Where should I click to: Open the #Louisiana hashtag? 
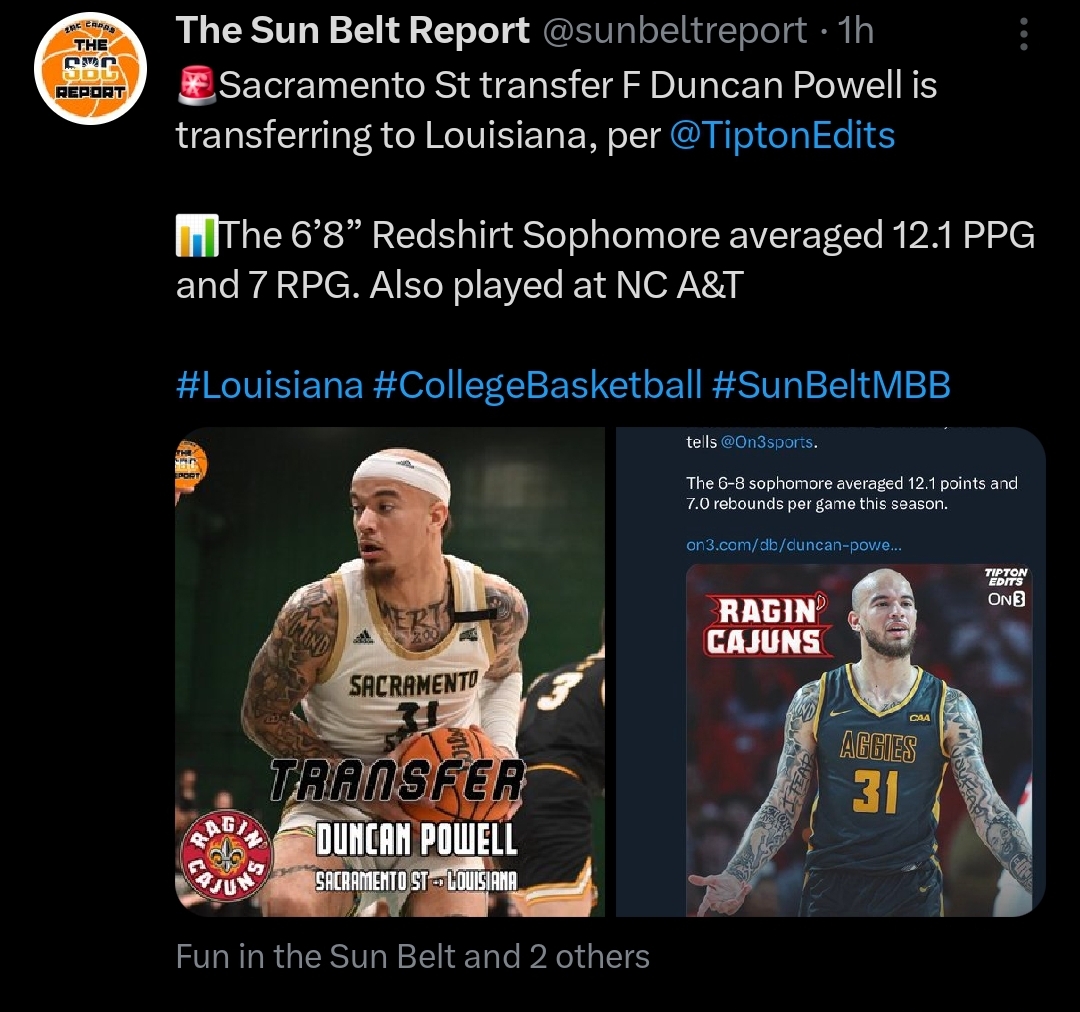point(269,384)
